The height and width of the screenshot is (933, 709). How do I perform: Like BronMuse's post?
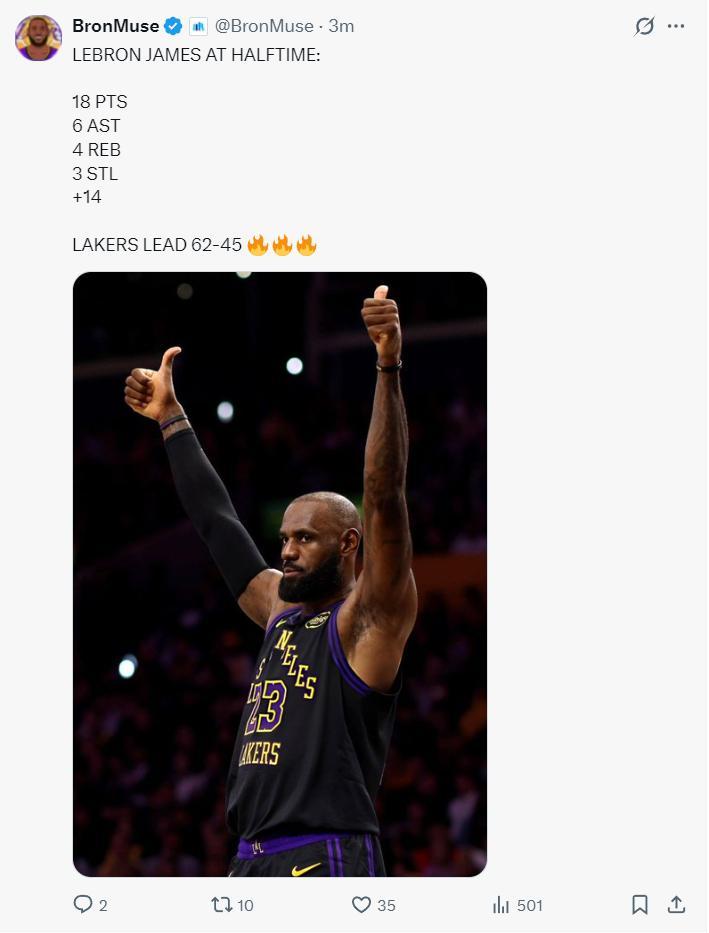362,904
